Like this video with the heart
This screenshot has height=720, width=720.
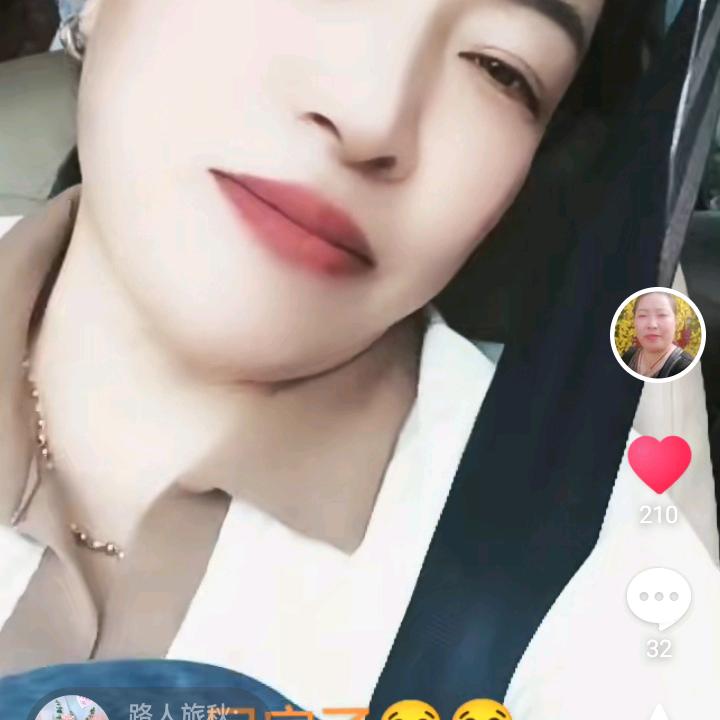[659, 465]
